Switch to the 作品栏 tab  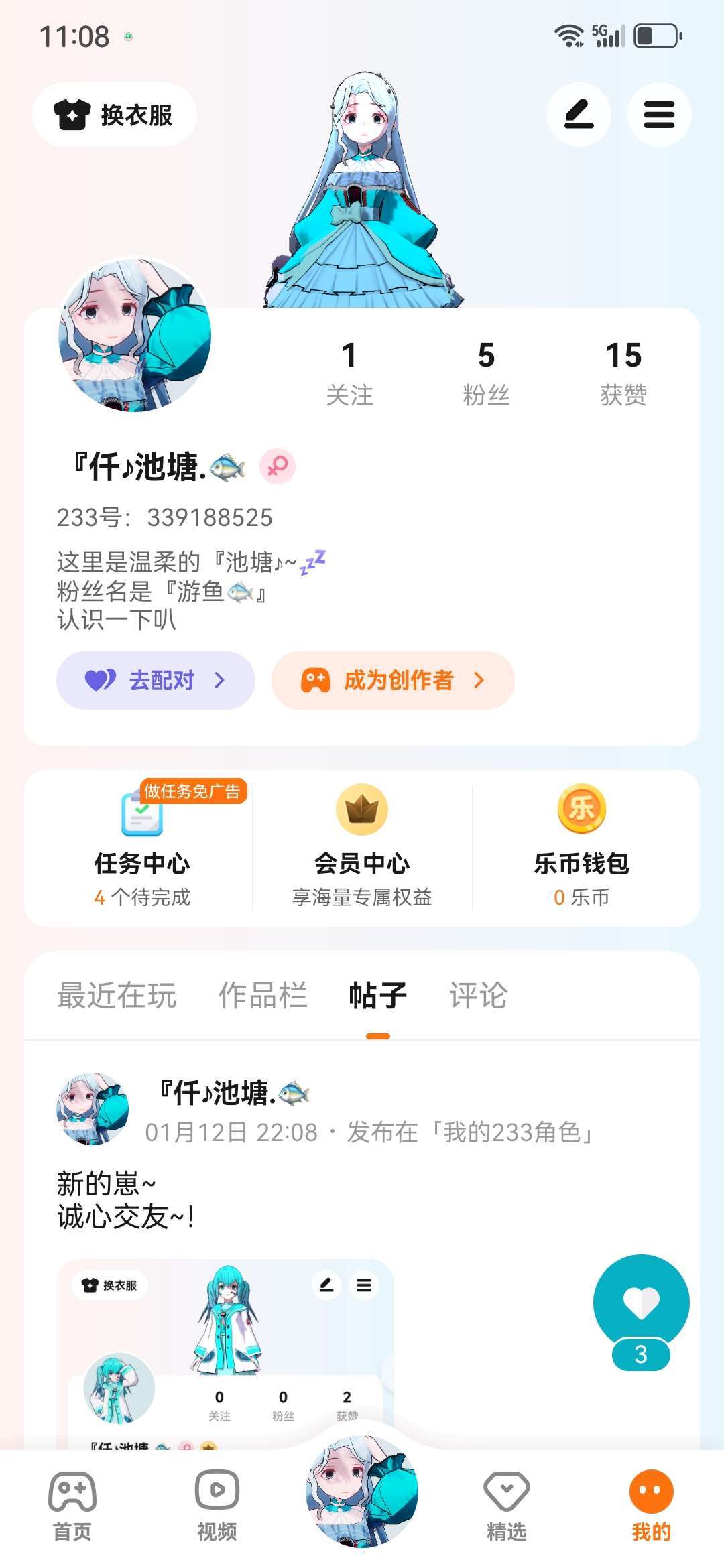coord(263,995)
